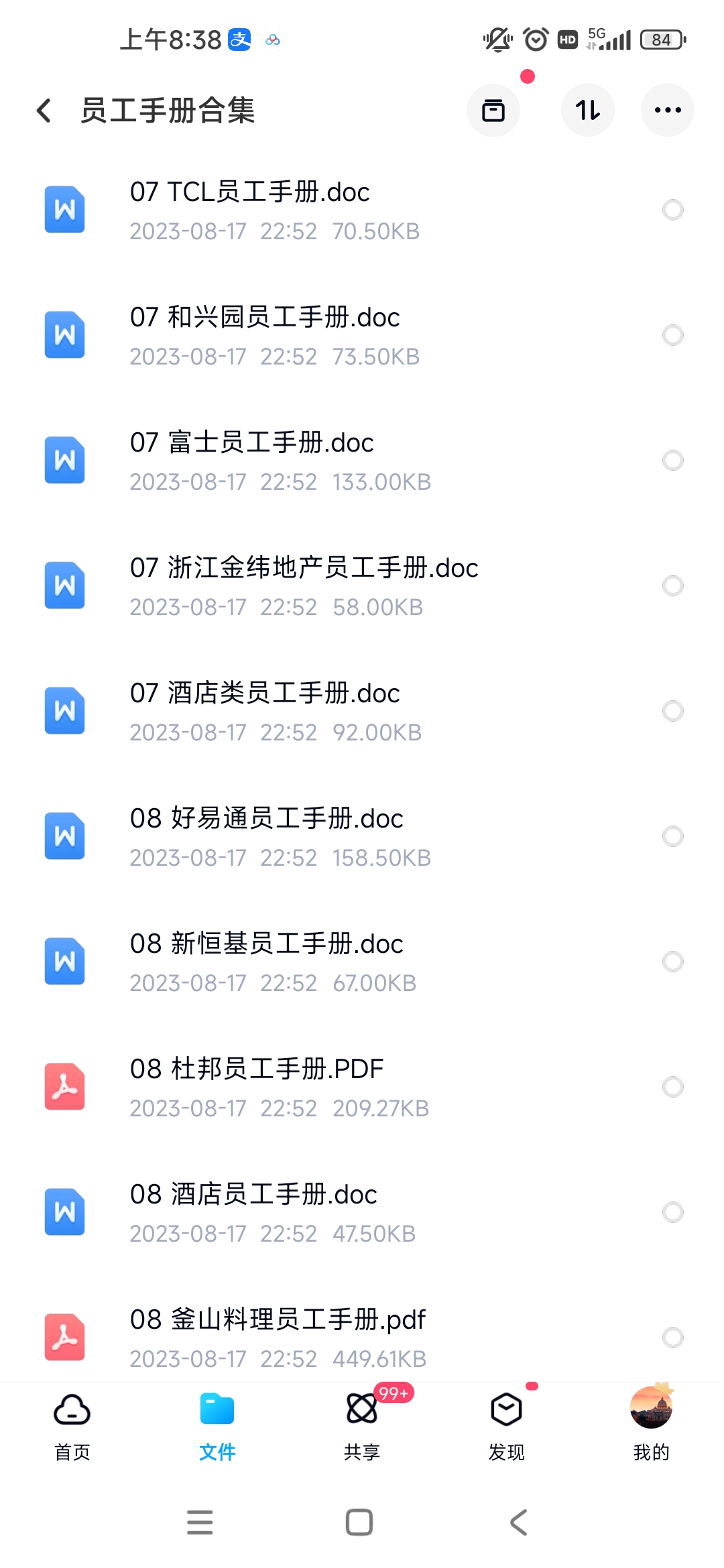
Task: Open the three-dot overflow menu
Action: [x=668, y=110]
